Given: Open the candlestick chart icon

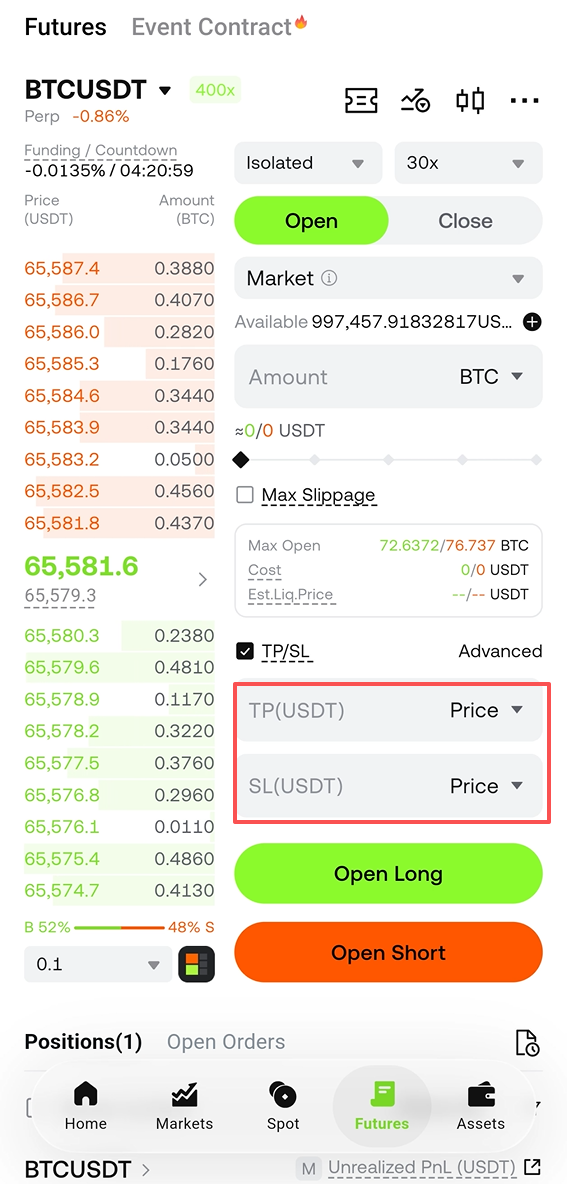Looking at the screenshot, I should [470, 100].
